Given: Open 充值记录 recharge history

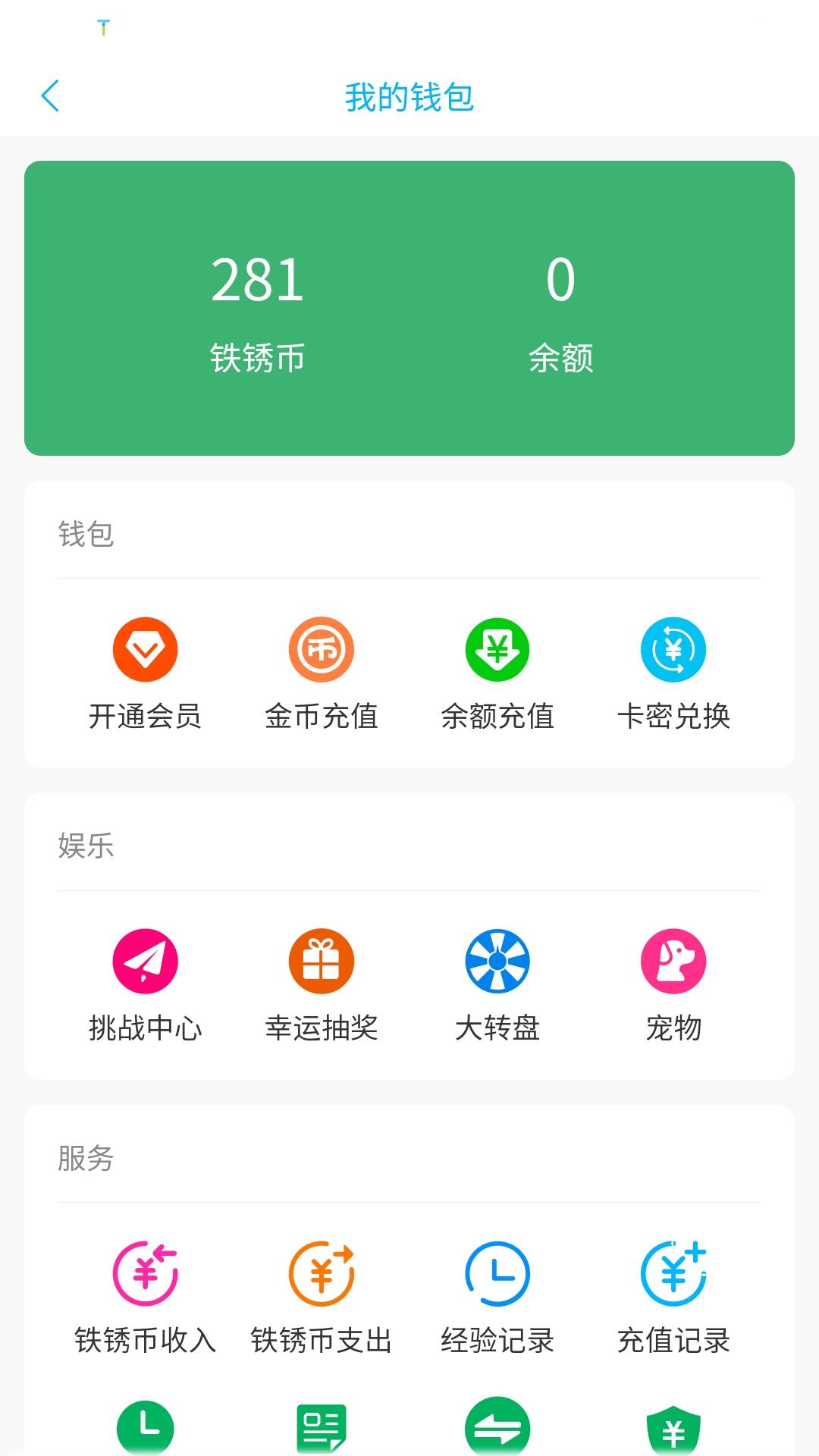Looking at the screenshot, I should point(673,1295).
